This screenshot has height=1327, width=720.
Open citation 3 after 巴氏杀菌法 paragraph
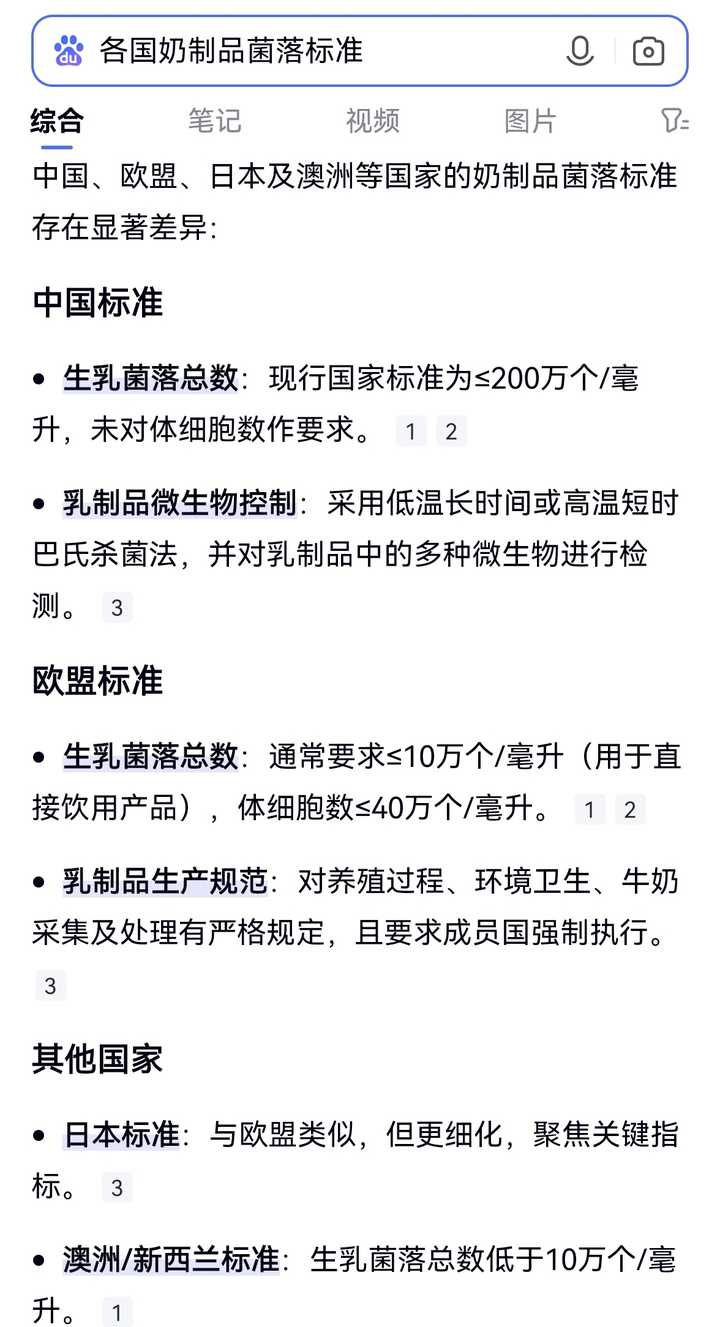pos(117,608)
